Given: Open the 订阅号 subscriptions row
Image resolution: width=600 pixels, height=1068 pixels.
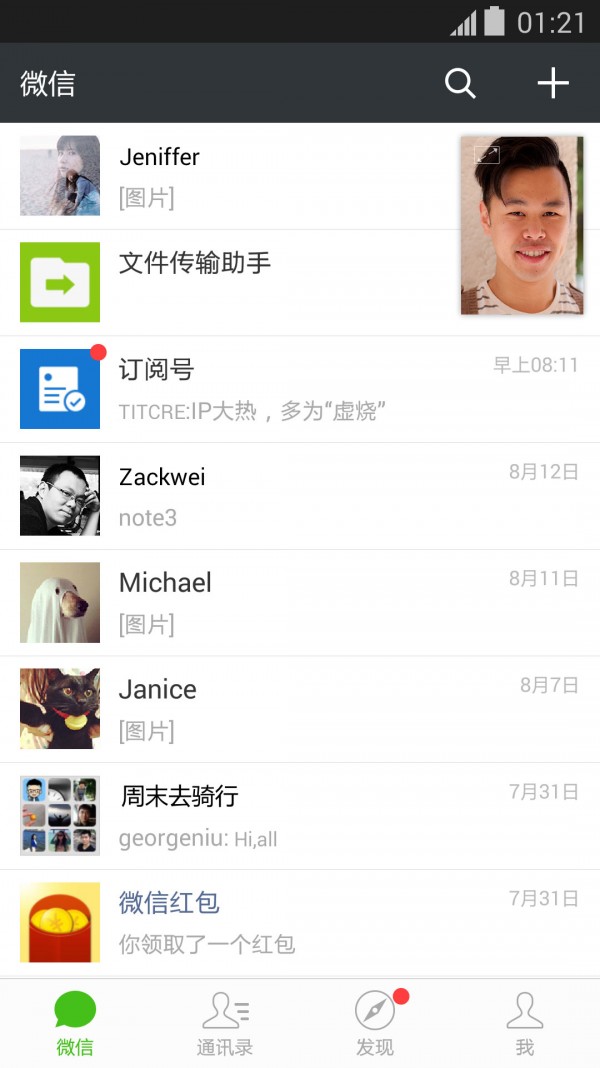Looking at the screenshot, I should (x=300, y=389).
